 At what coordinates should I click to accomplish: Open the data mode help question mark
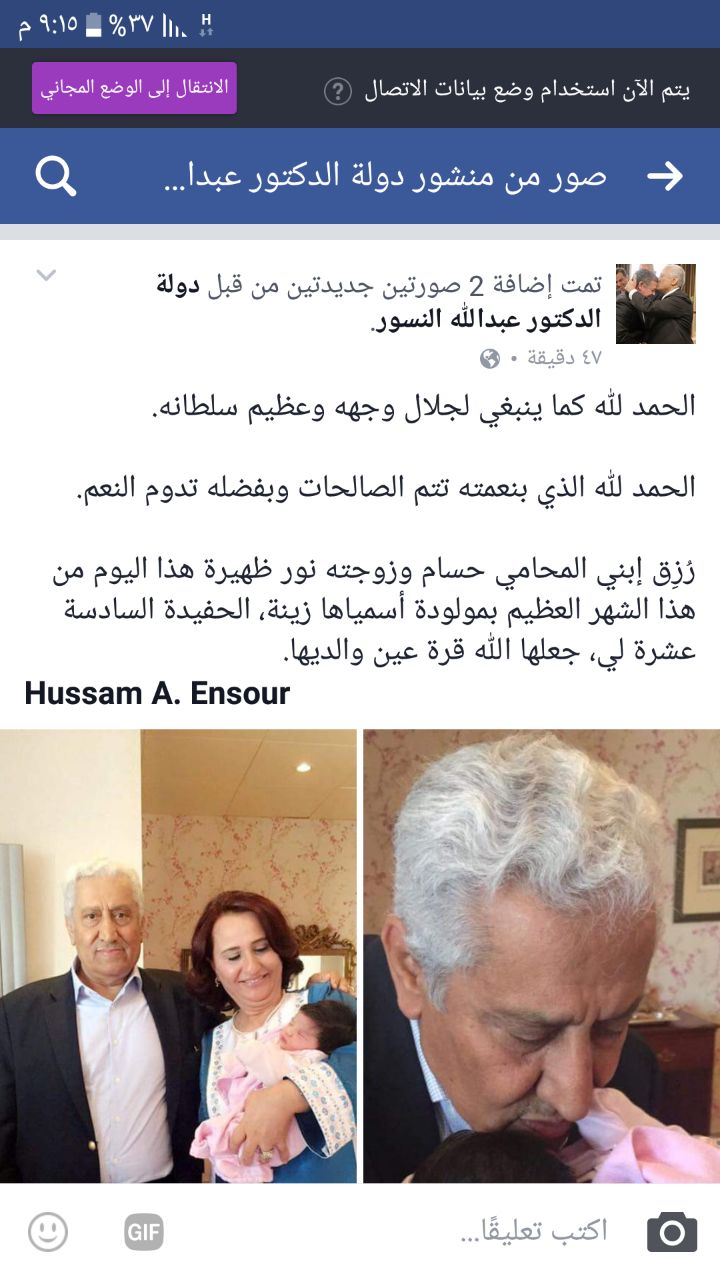click(338, 92)
